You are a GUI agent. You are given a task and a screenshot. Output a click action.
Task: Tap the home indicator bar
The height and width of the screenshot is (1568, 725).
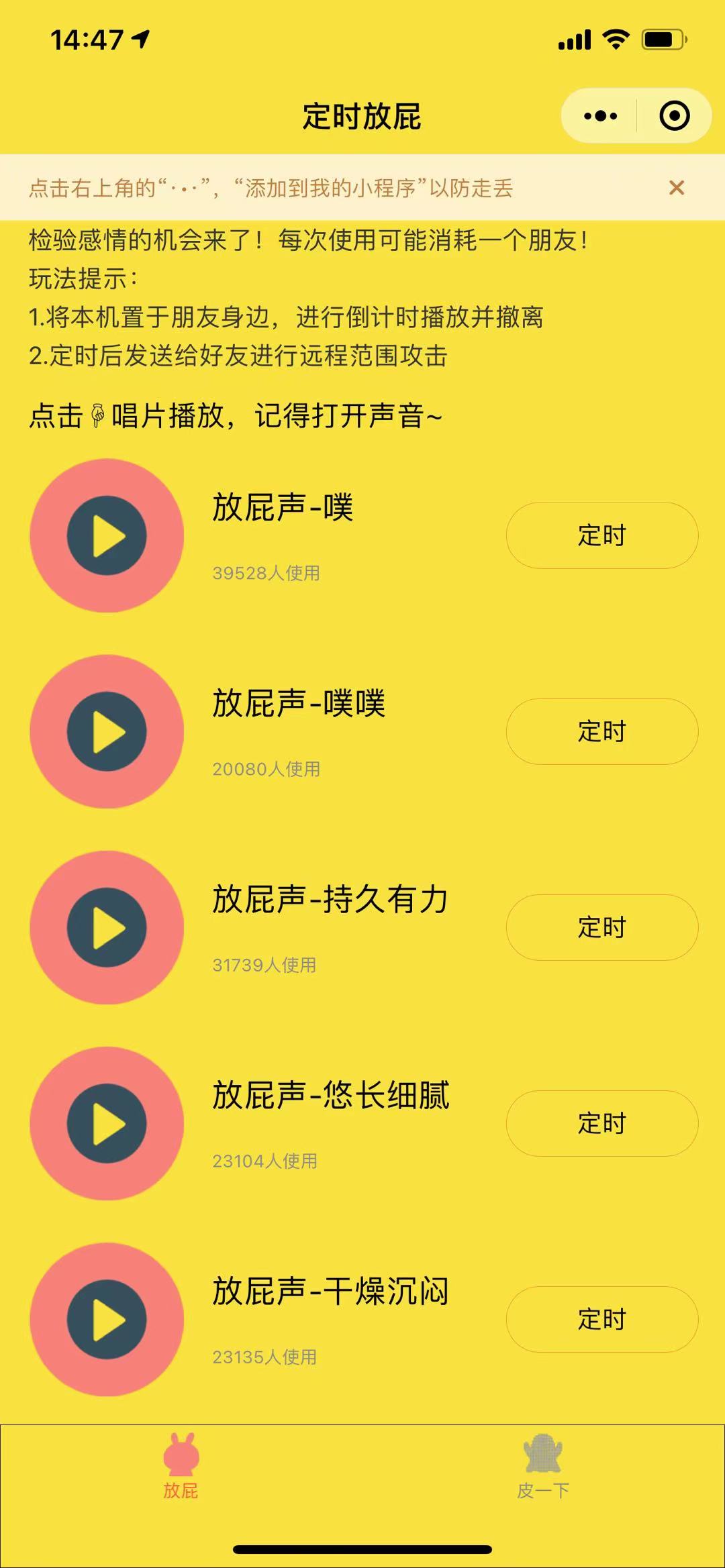pyautogui.click(x=362, y=1549)
